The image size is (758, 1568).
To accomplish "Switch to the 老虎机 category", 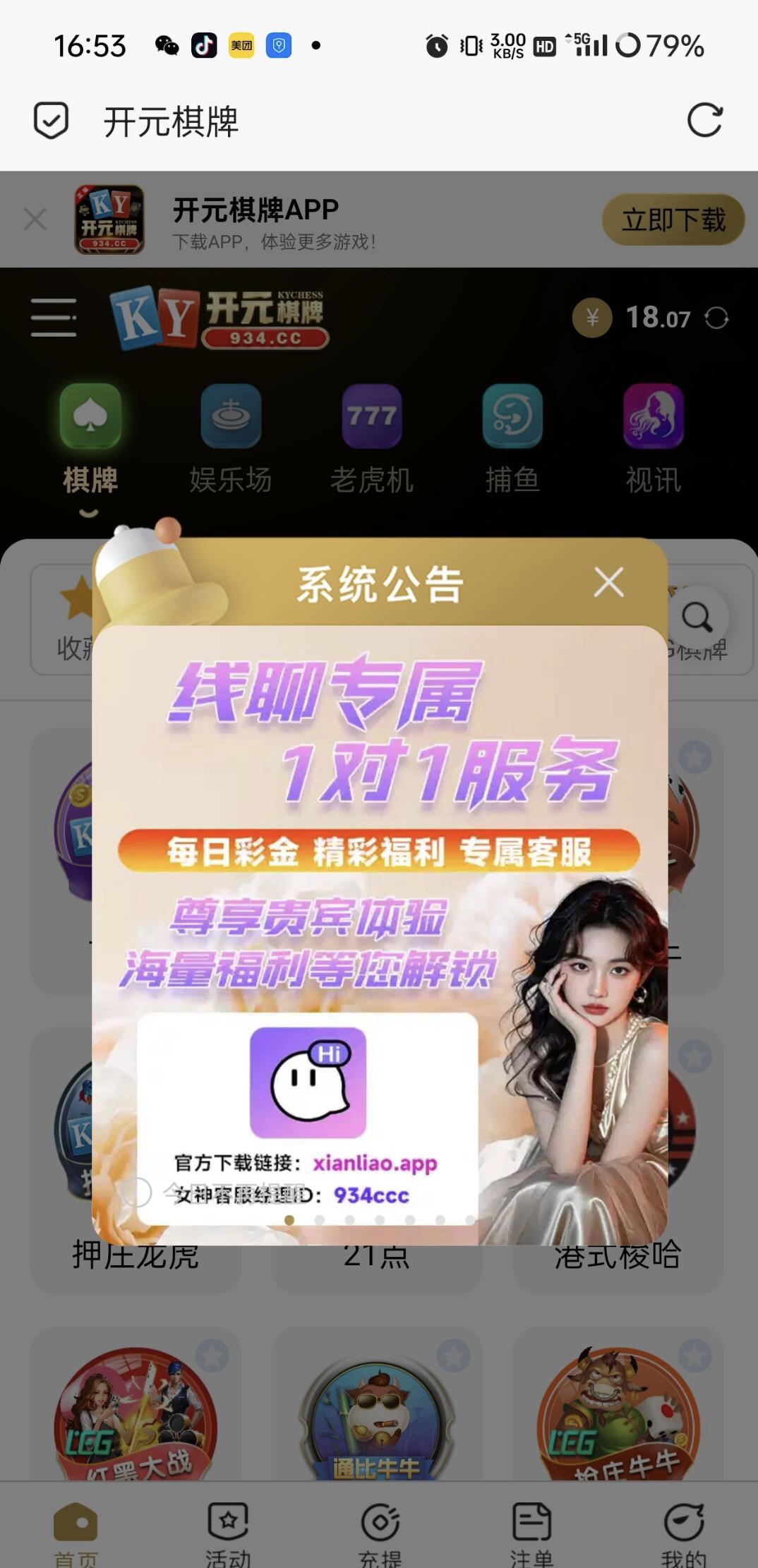I will click(x=372, y=439).
